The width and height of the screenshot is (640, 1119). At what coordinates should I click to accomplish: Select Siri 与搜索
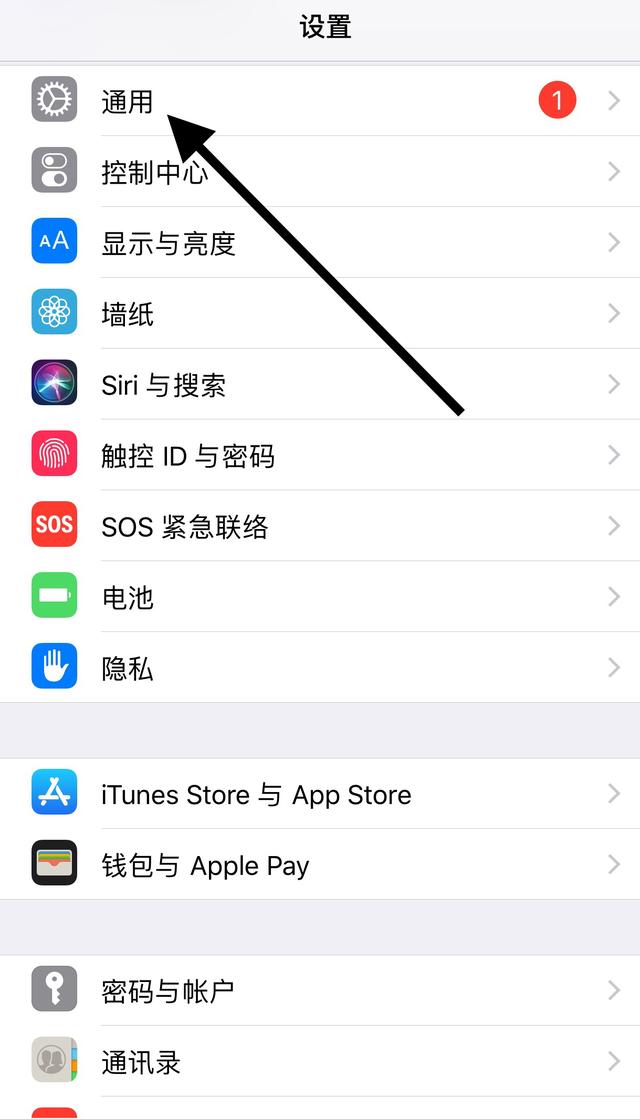pyautogui.click(x=320, y=384)
